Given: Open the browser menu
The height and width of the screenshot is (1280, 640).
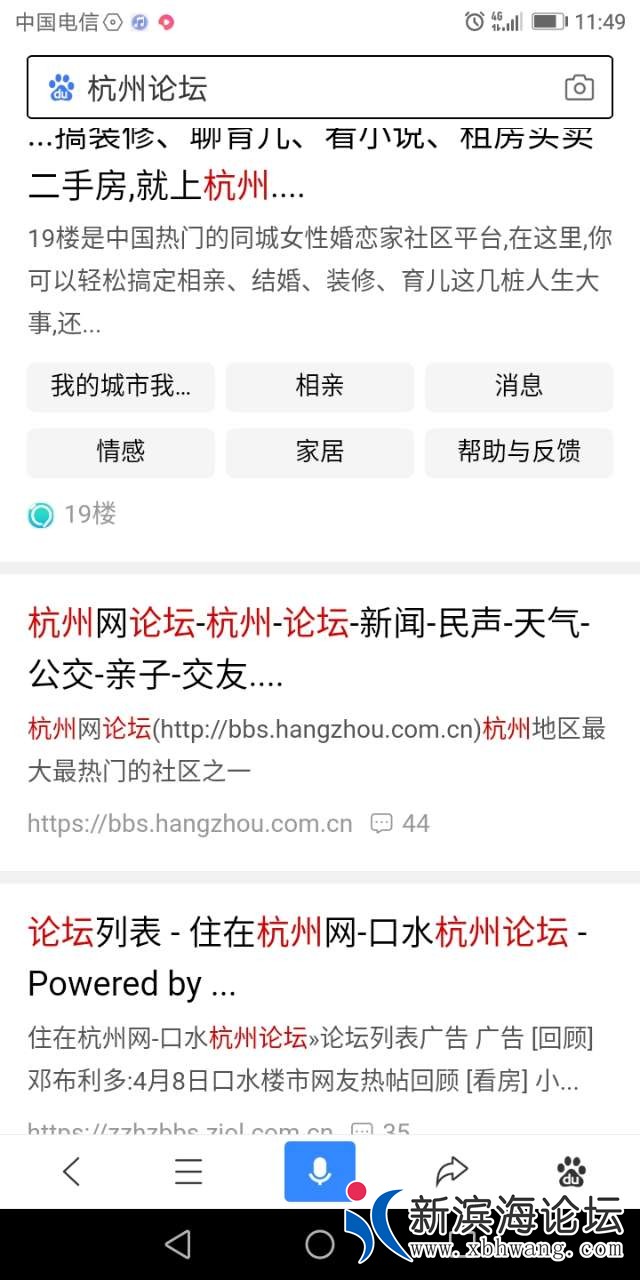Looking at the screenshot, I should (x=189, y=1171).
